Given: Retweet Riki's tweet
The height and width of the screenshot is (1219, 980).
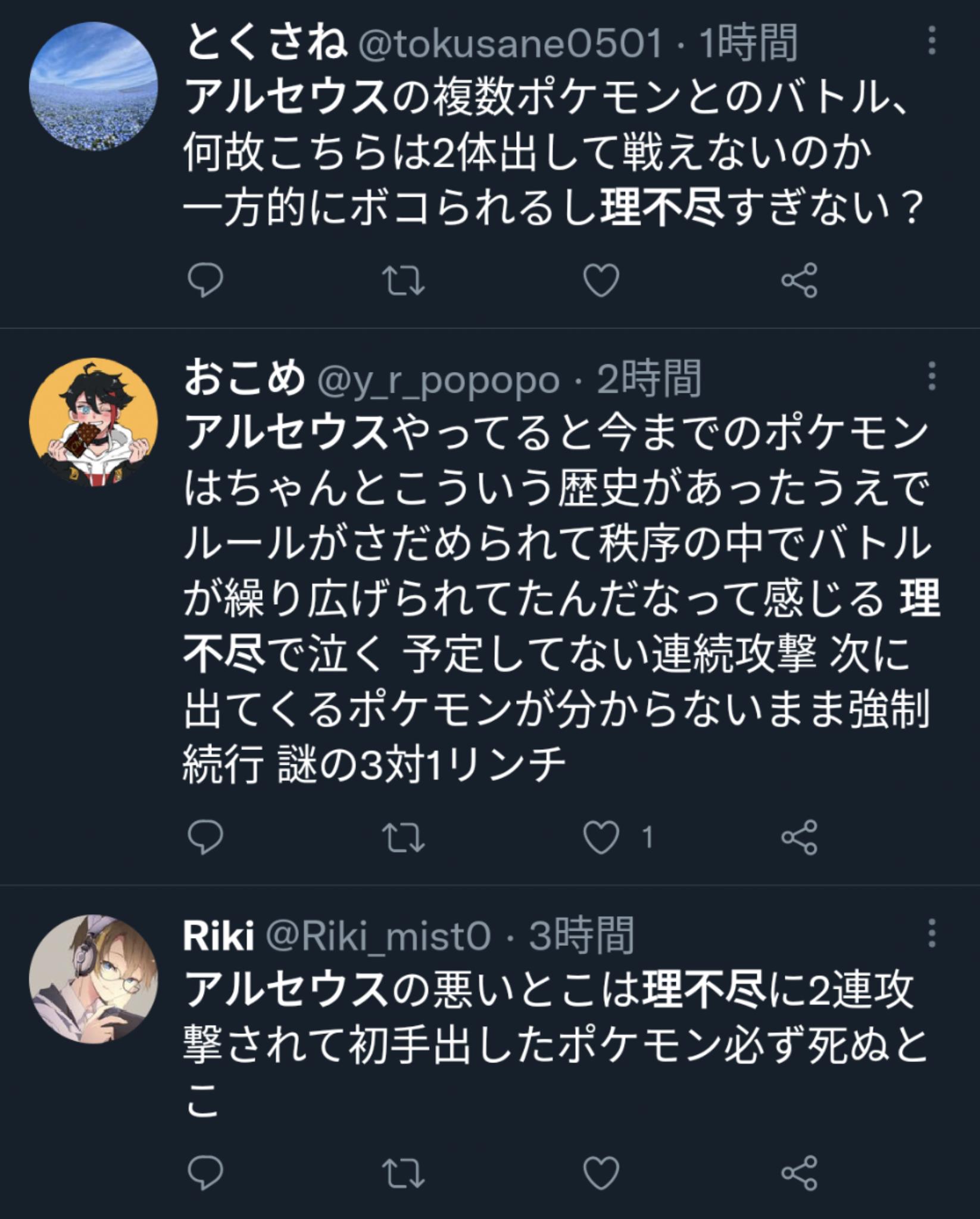Looking at the screenshot, I should click(x=403, y=1173).
